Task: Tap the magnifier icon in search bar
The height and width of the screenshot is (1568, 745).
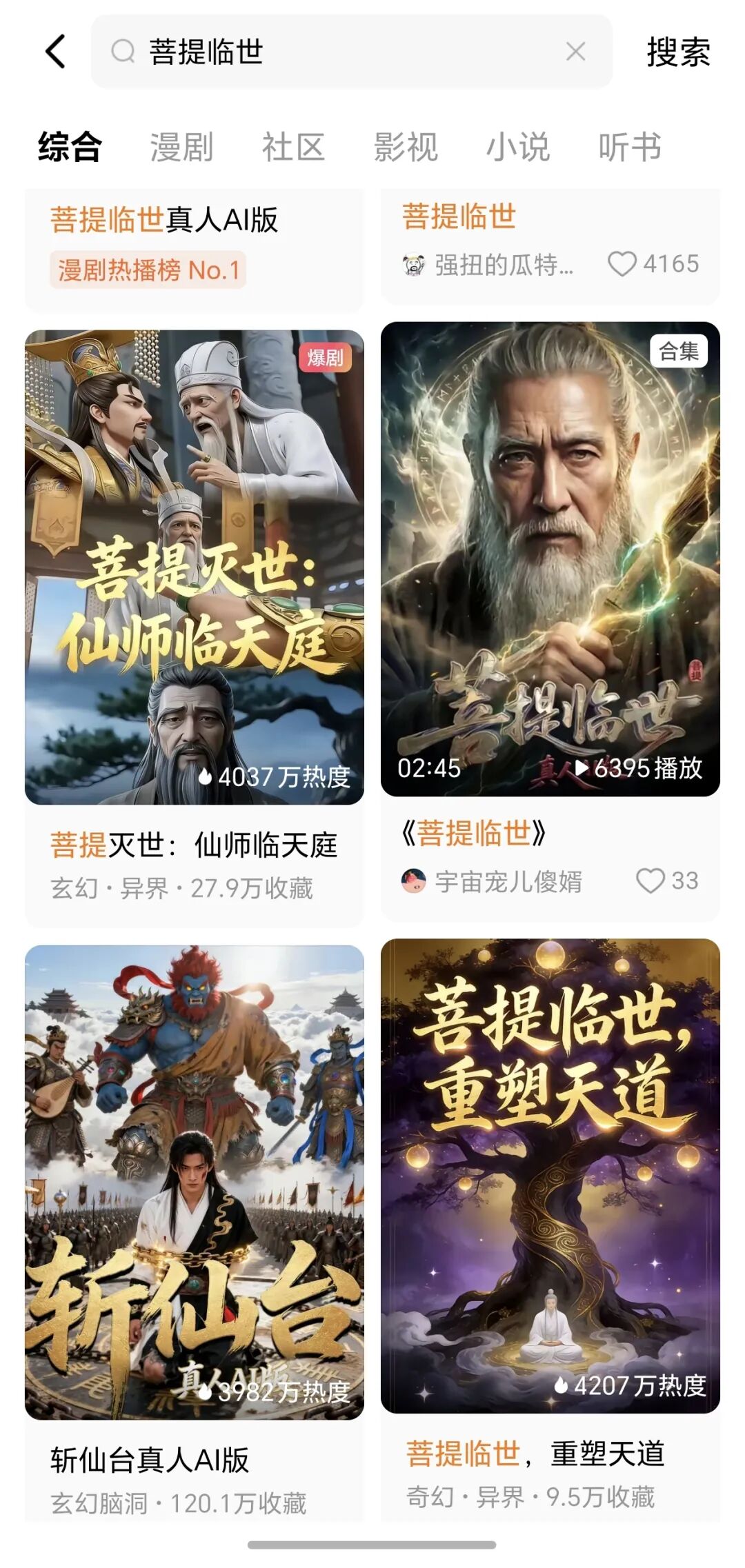Action: 123,52
